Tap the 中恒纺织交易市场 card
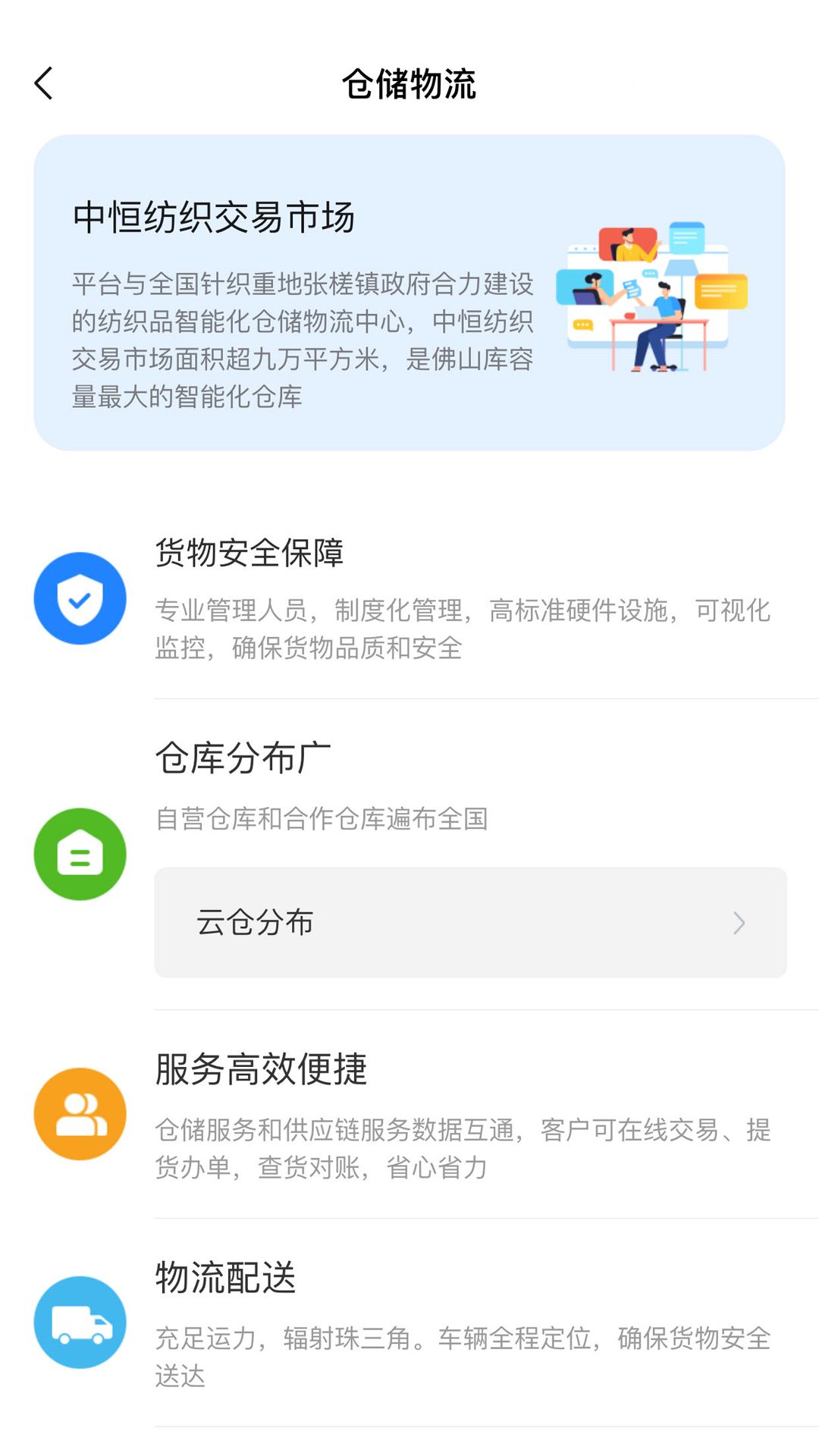This screenshot has height=1456, width=819. 409,292
